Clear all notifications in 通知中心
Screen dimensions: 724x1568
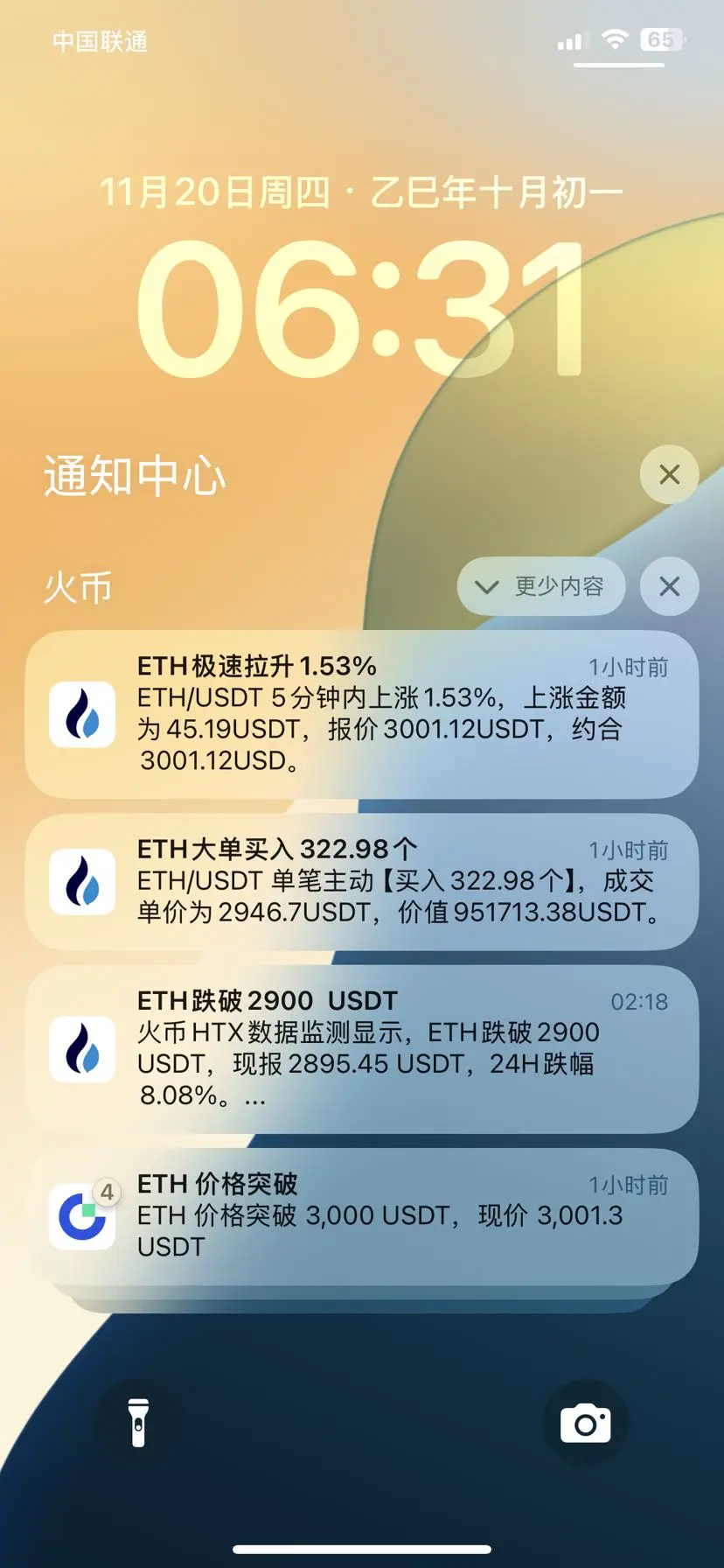[669, 475]
